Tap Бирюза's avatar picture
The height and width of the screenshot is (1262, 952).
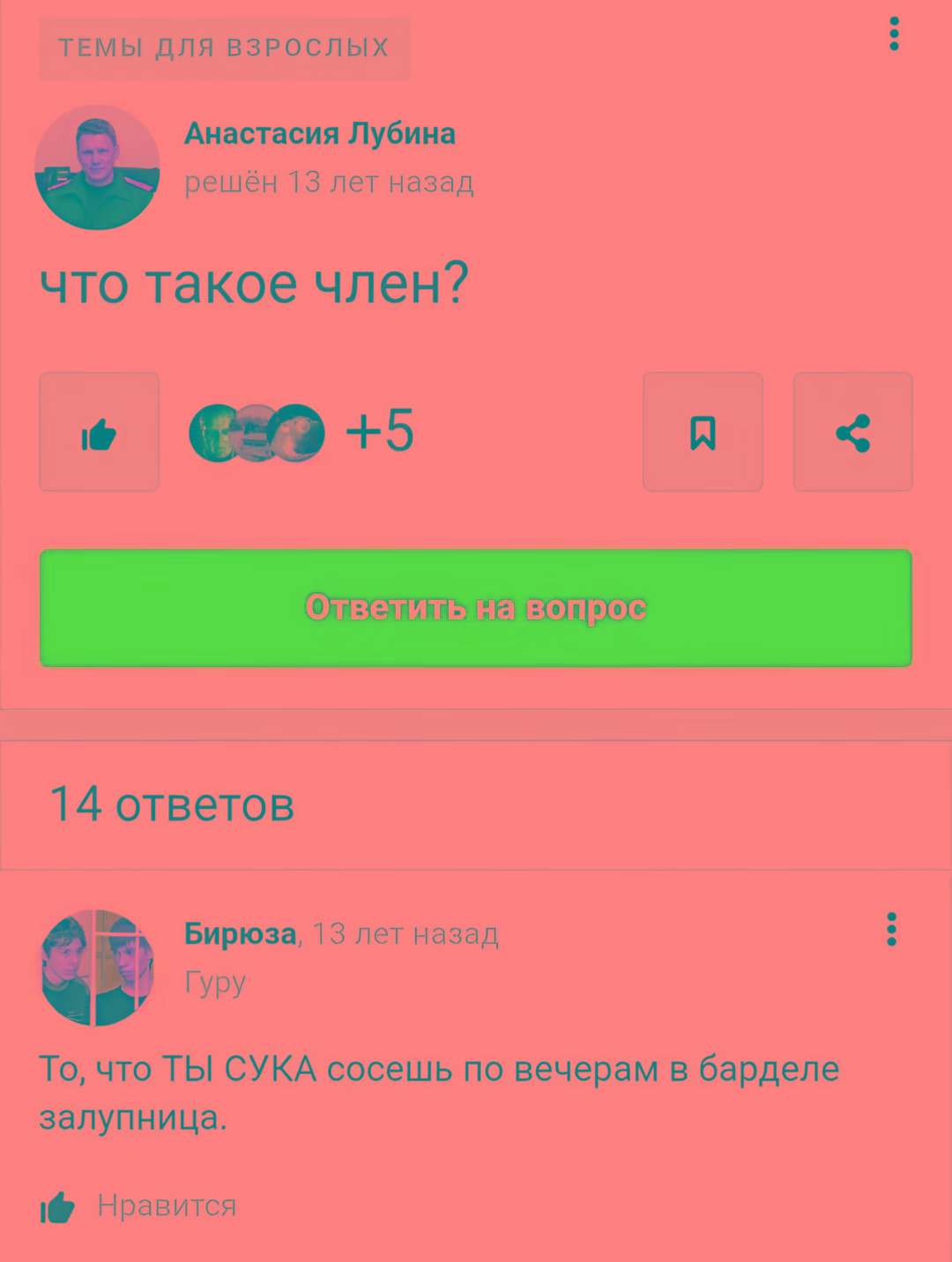pyautogui.click(x=97, y=968)
